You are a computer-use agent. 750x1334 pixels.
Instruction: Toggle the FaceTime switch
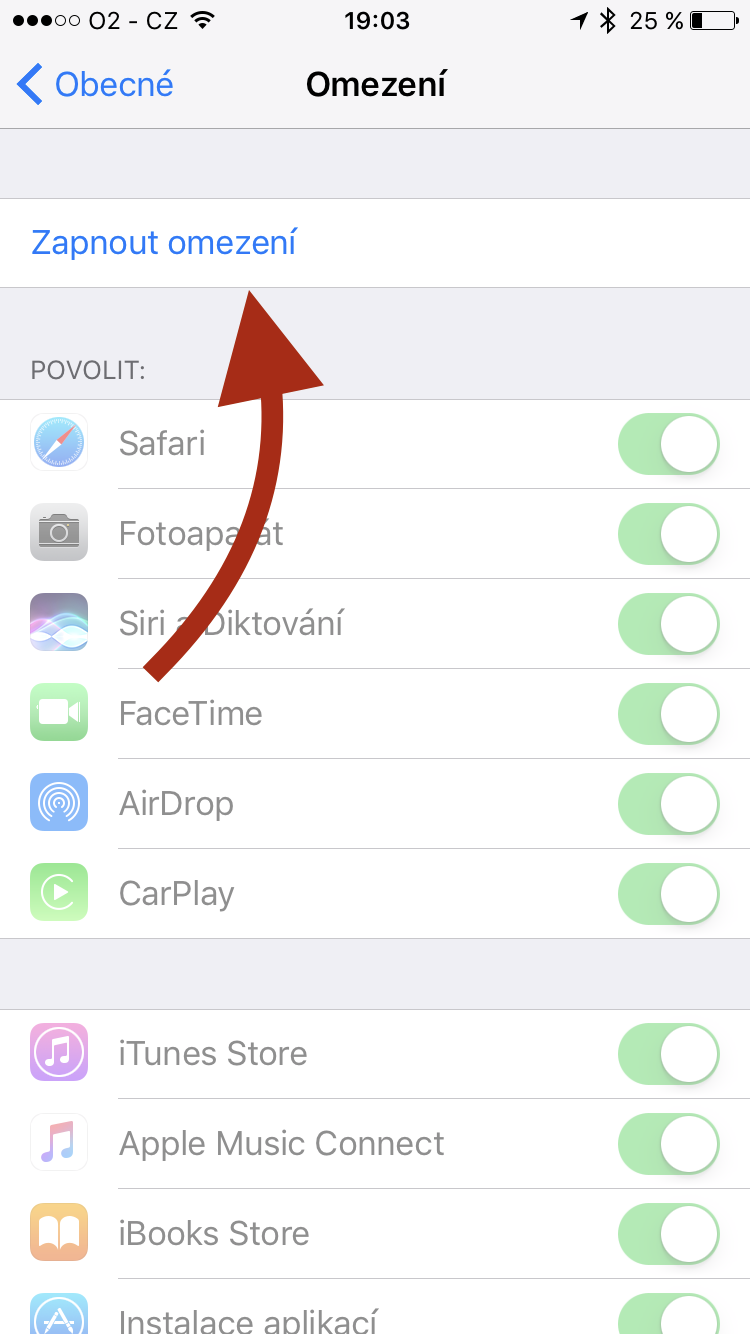[x=668, y=714]
